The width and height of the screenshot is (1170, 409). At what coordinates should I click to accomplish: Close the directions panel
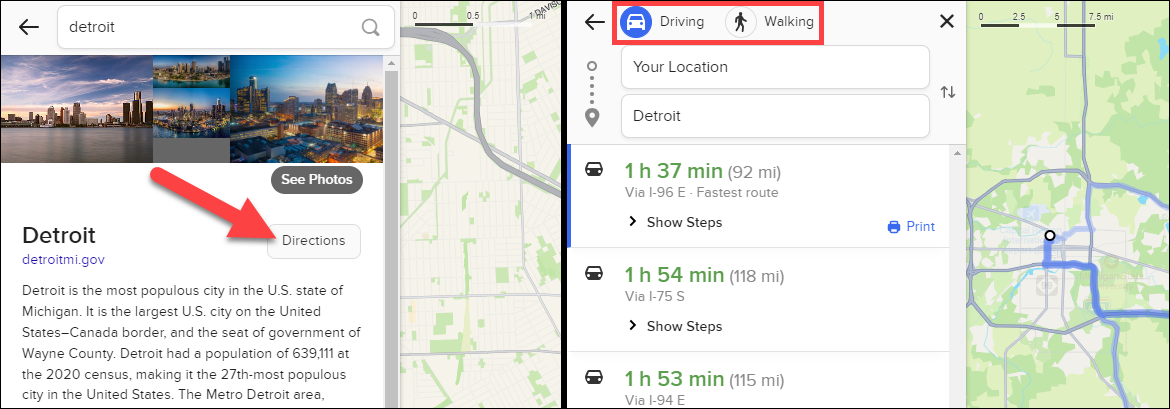tap(947, 22)
